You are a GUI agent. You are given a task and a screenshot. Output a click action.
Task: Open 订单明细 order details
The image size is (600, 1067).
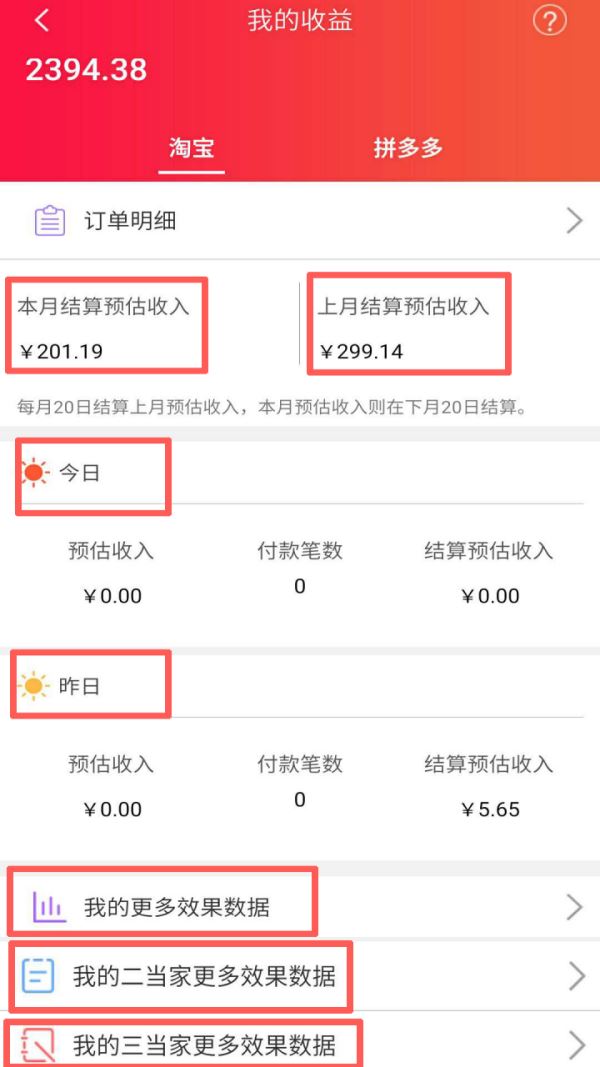(x=300, y=221)
